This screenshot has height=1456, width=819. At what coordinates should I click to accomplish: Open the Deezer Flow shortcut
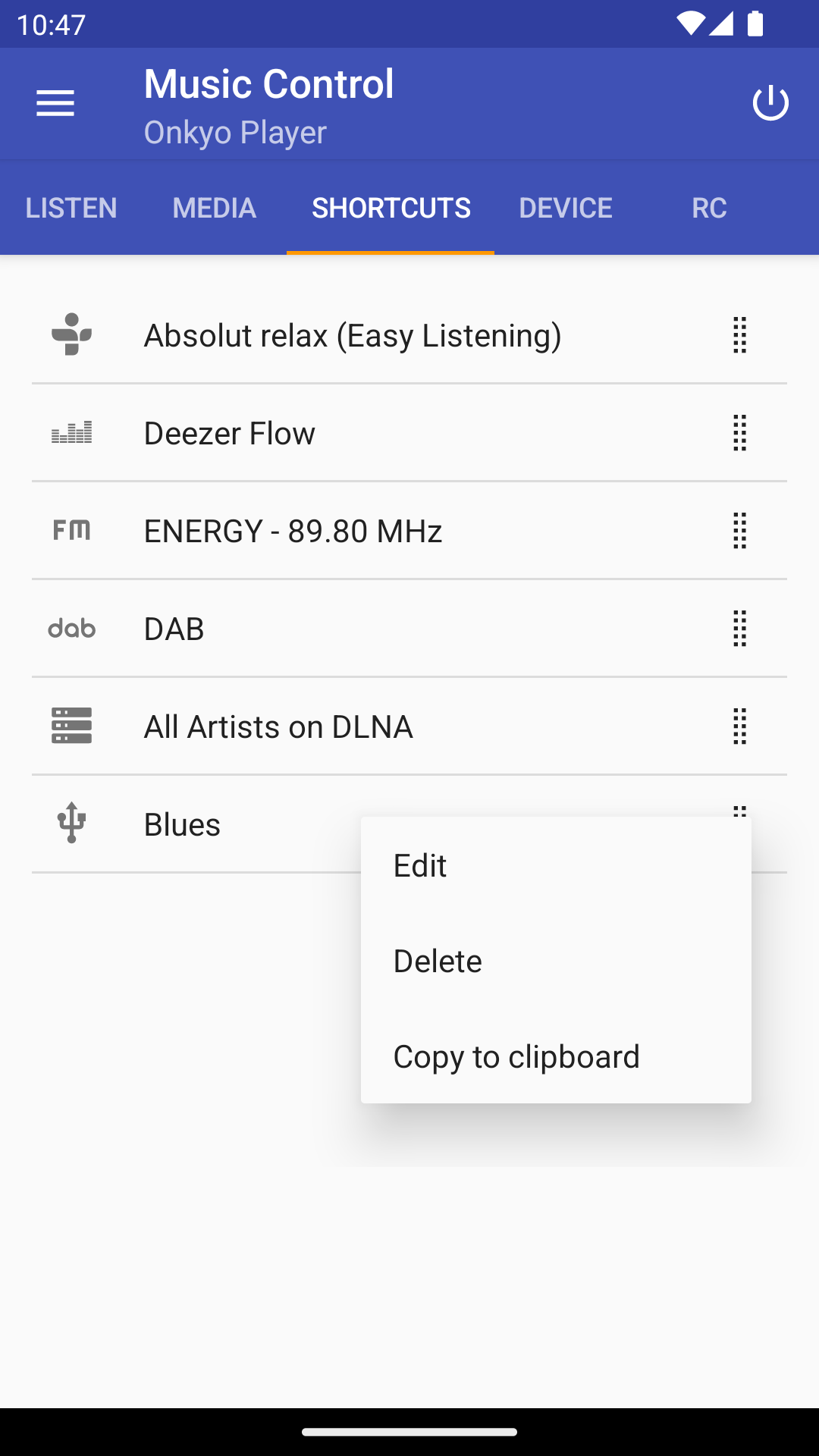pos(409,433)
